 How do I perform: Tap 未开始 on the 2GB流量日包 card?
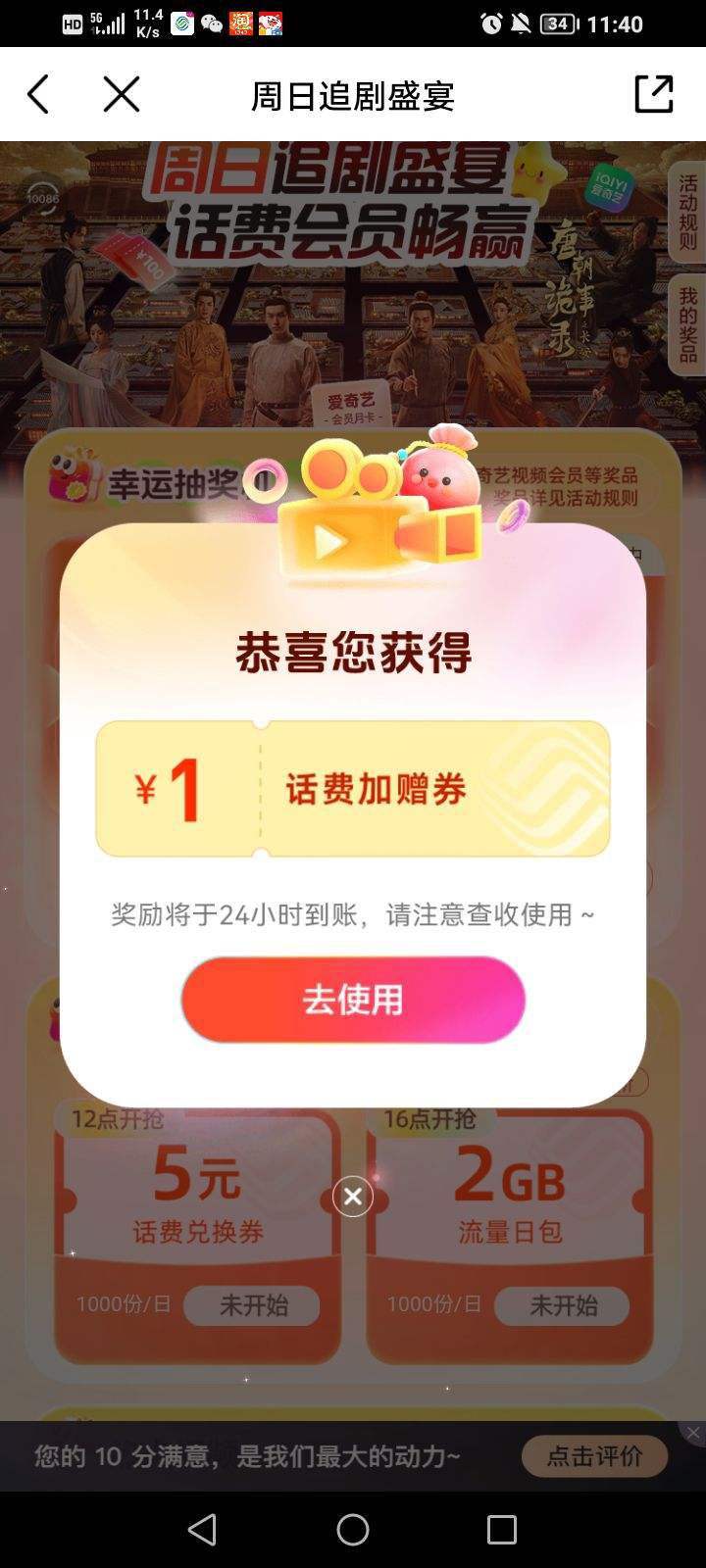pos(562,1306)
